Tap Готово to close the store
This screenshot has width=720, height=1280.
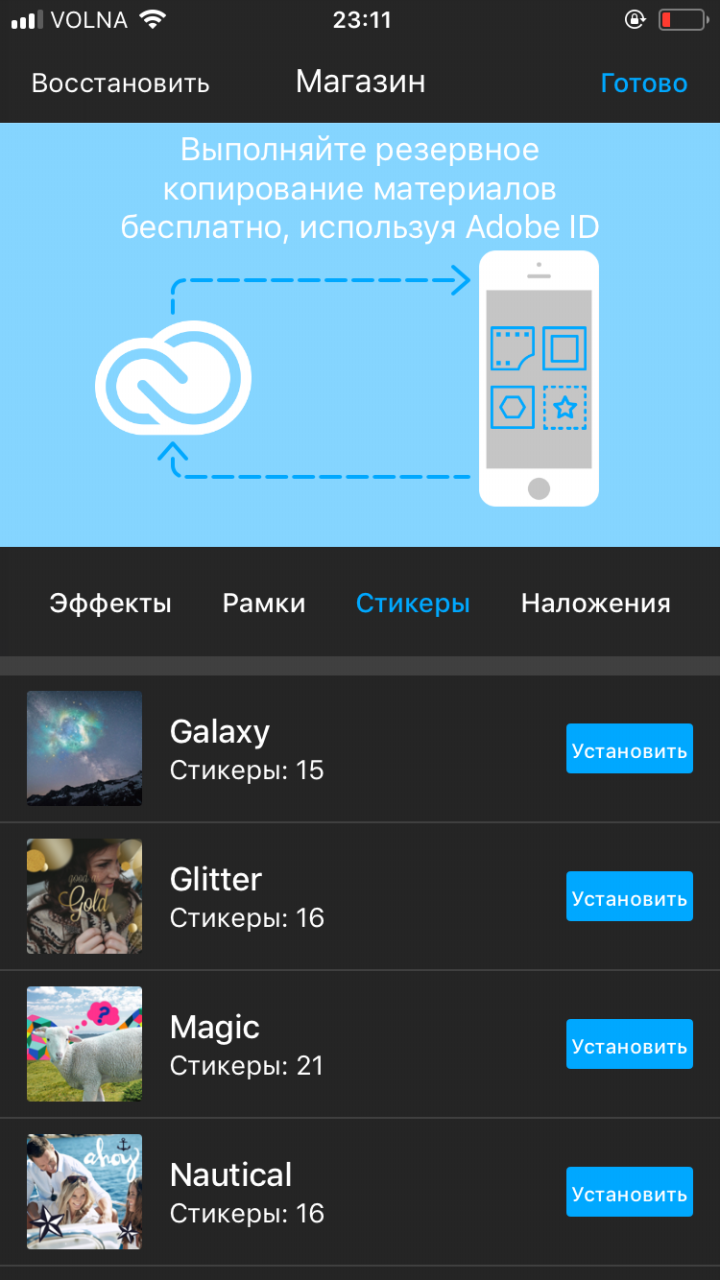pyautogui.click(x=643, y=83)
